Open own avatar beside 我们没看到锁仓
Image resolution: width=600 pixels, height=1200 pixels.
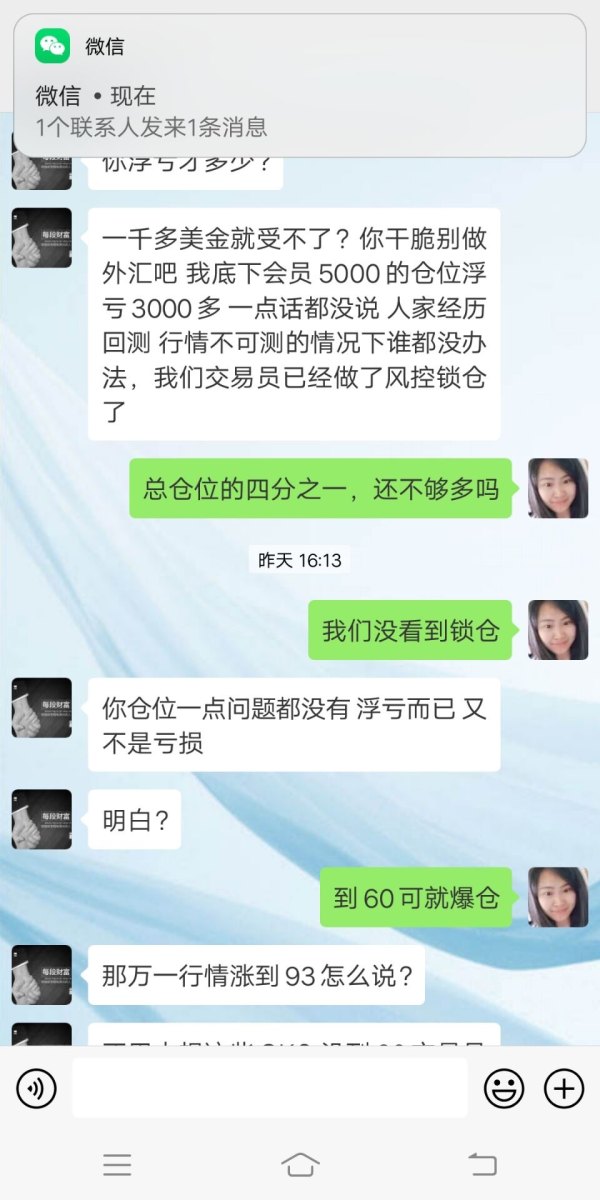click(x=558, y=630)
